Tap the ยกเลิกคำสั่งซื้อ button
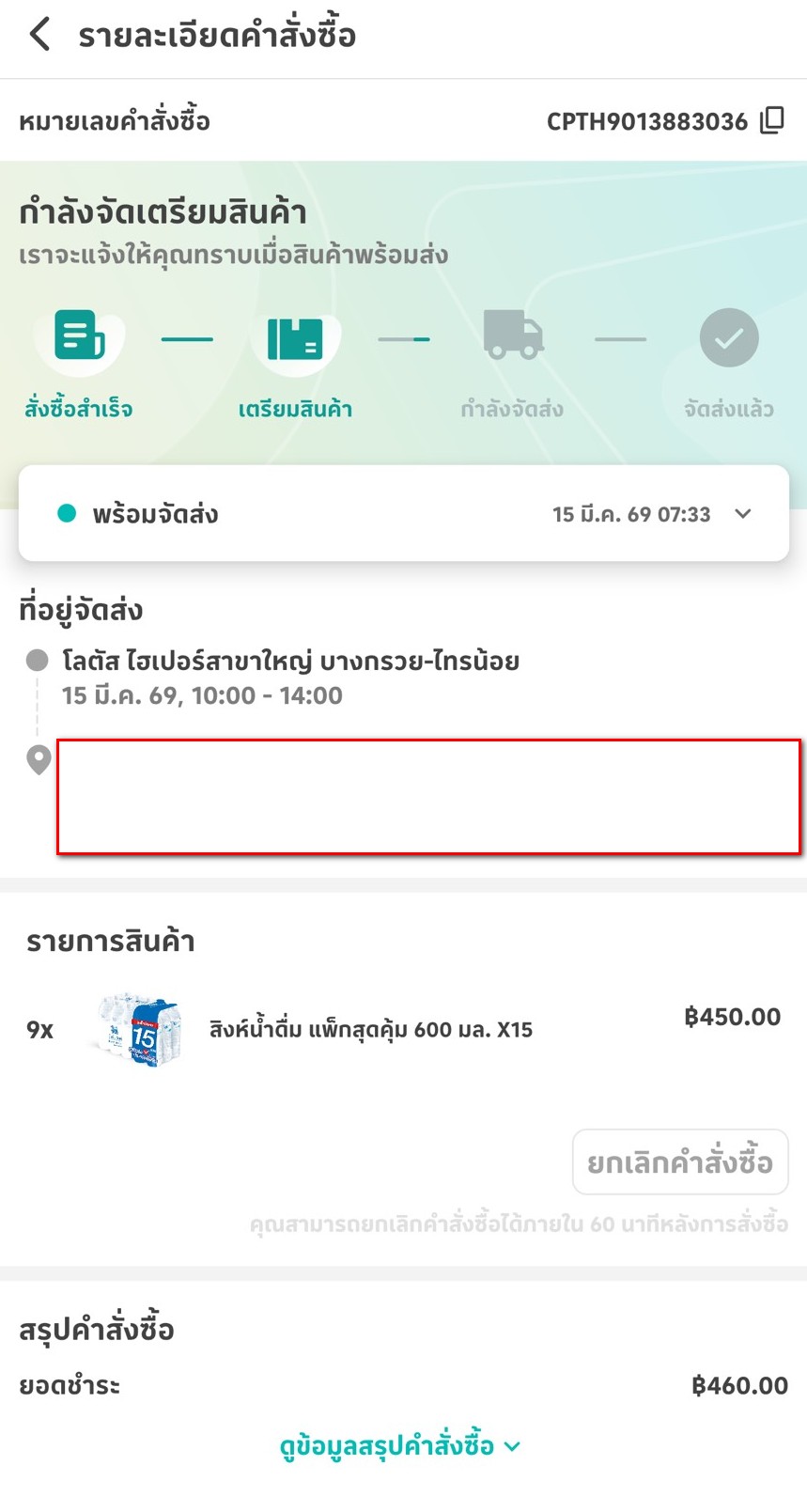807x1512 pixels. (x=679, y=1162)
